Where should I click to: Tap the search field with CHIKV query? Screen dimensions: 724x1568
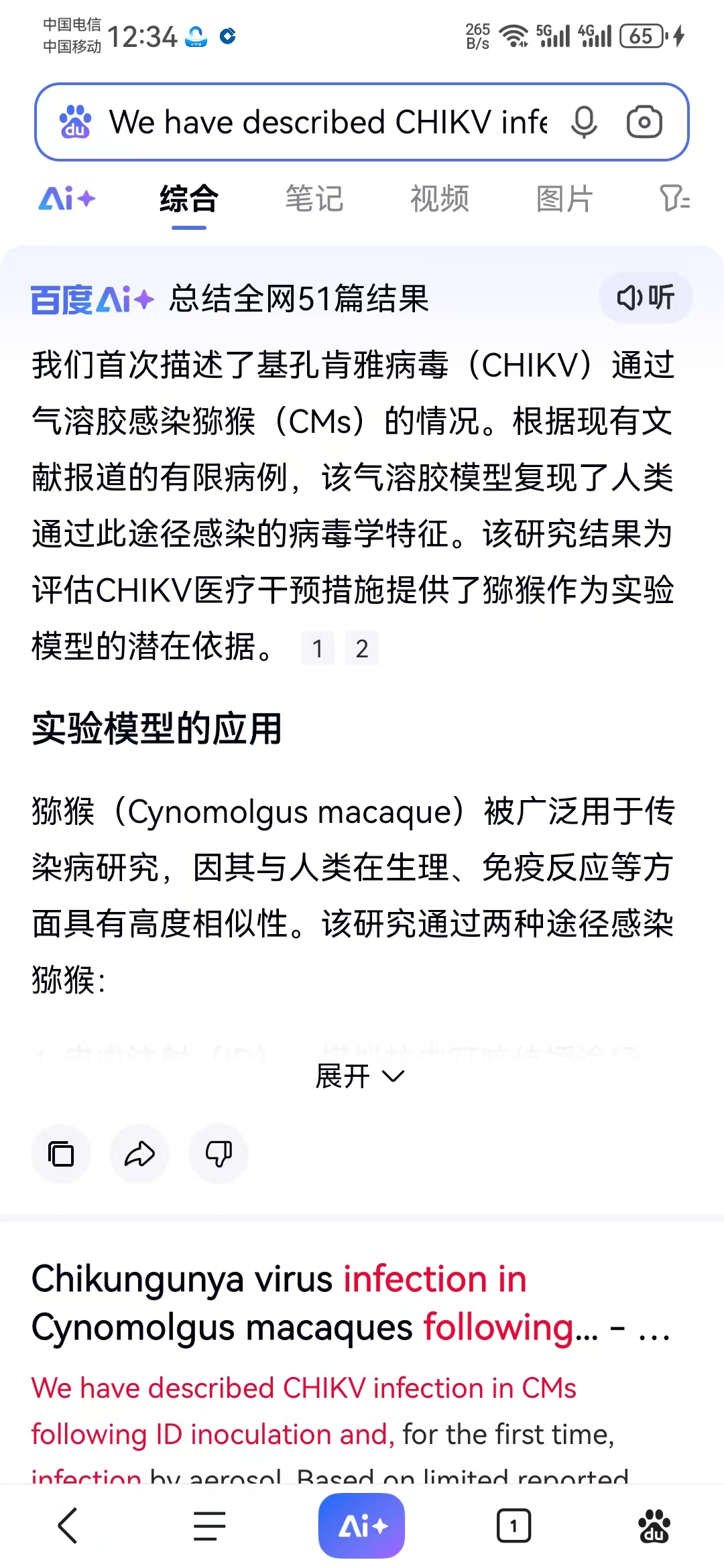[x=328, y=122]
